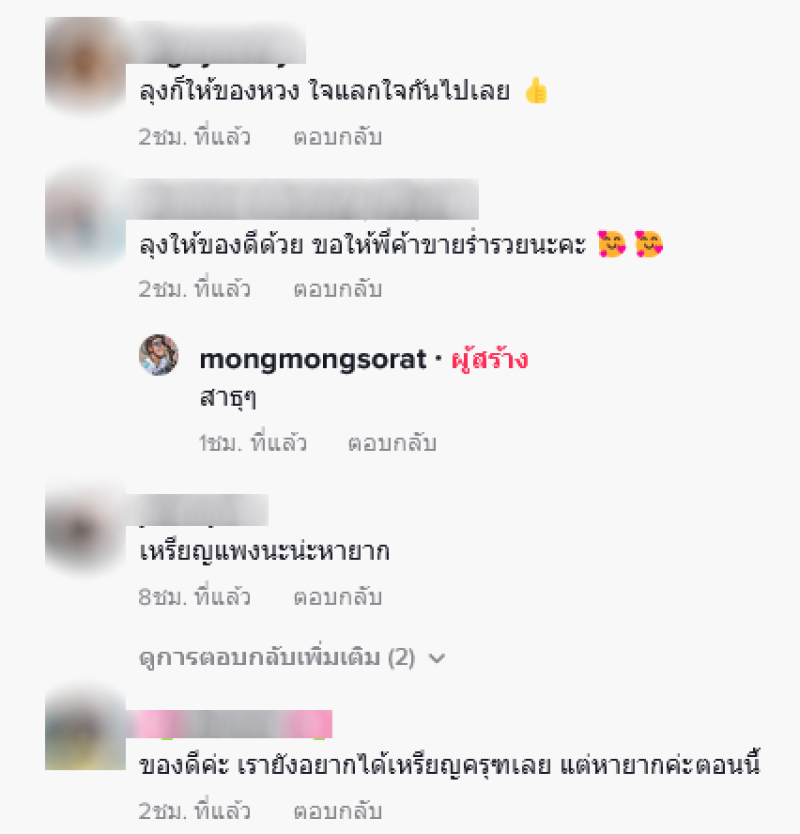Open mongmongsorat's profile from the username
The image size is (800, 834).
pyautogui.click(x=312, y=360)
